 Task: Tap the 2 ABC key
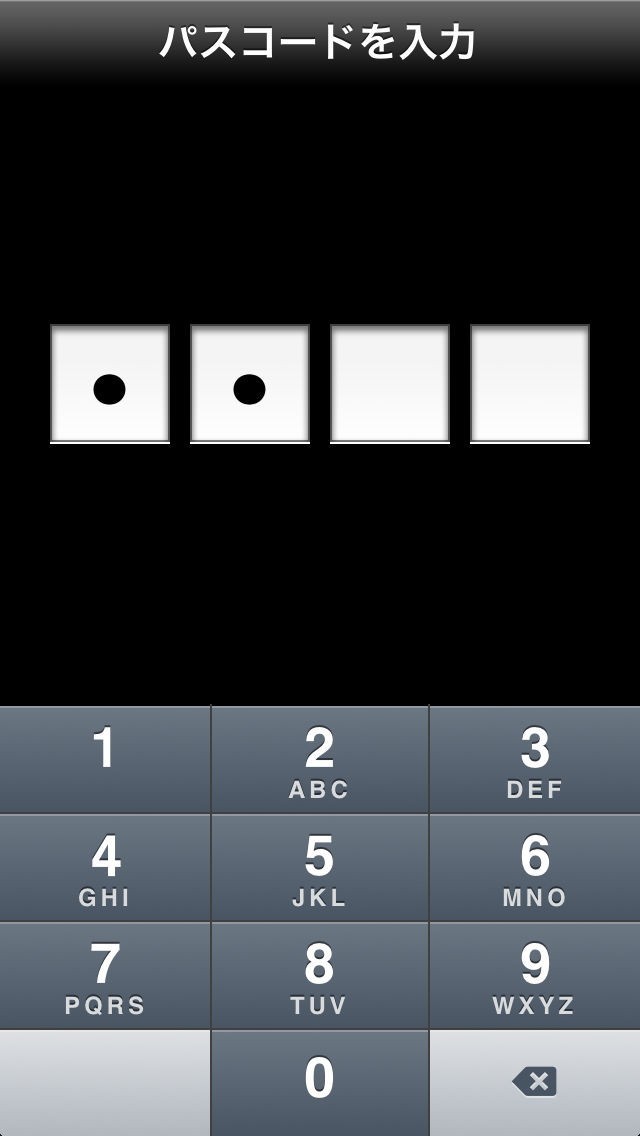click(x=319, y=759)
